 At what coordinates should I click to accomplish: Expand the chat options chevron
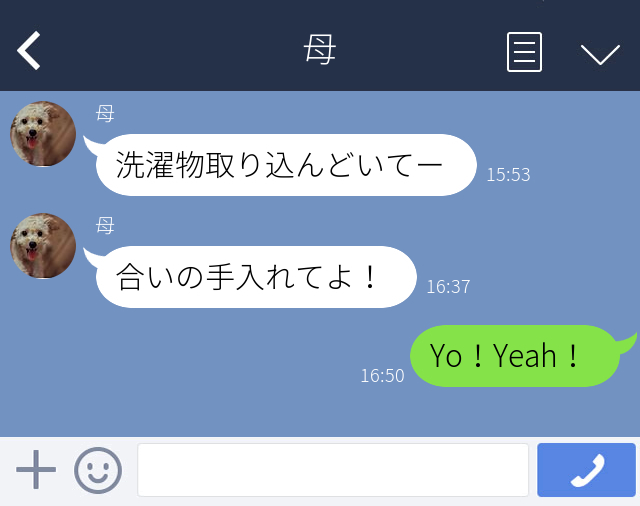point(600,54)
